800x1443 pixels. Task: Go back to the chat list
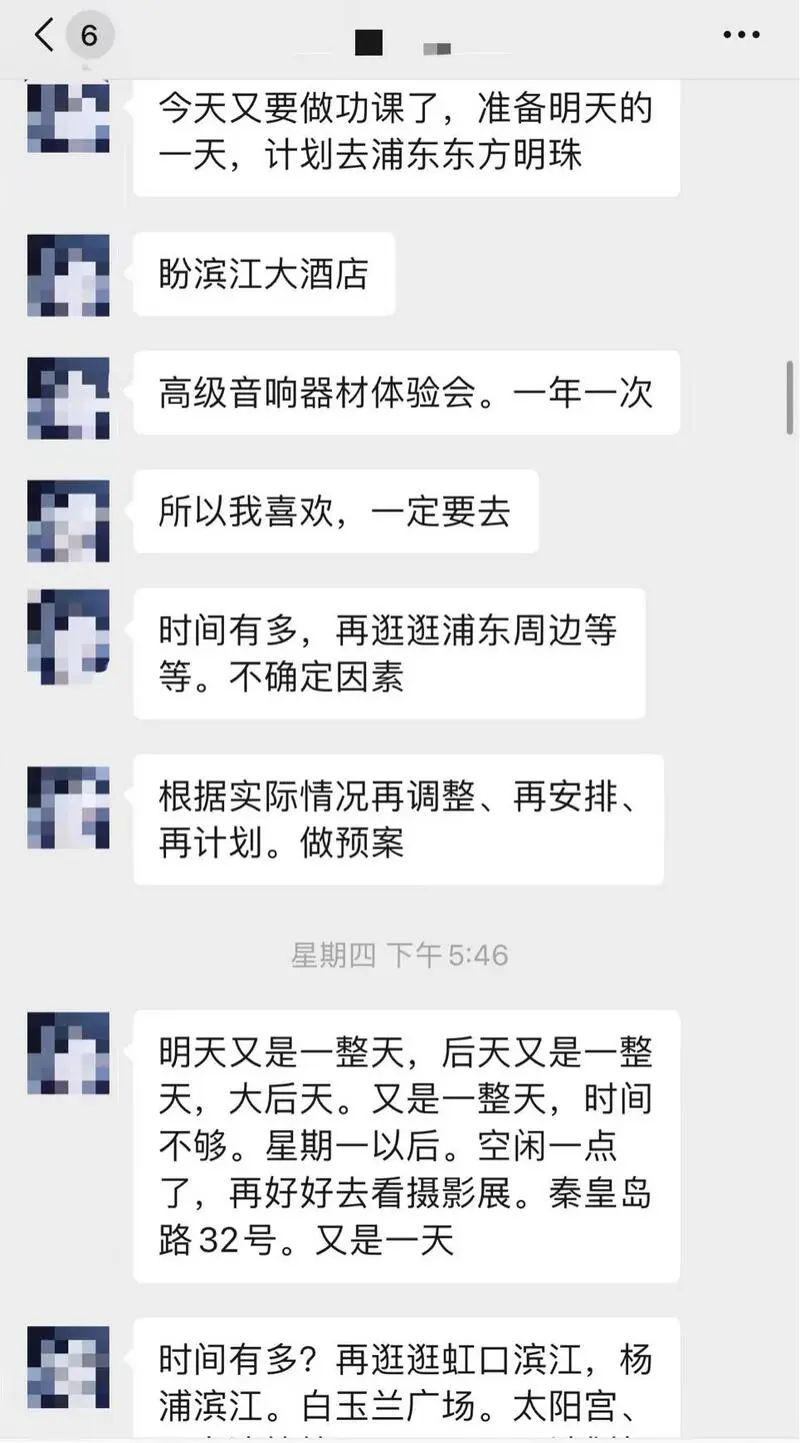pos(45,36)
